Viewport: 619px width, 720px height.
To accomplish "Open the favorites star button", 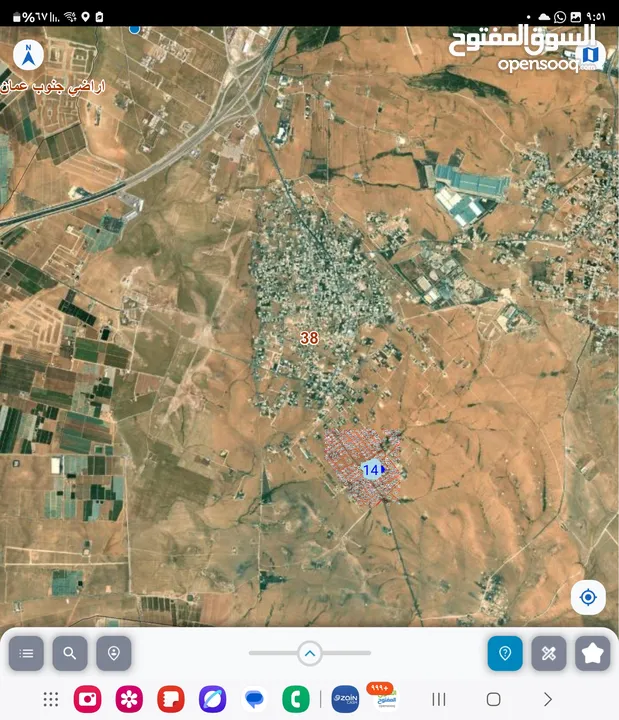I will point(592,653).
